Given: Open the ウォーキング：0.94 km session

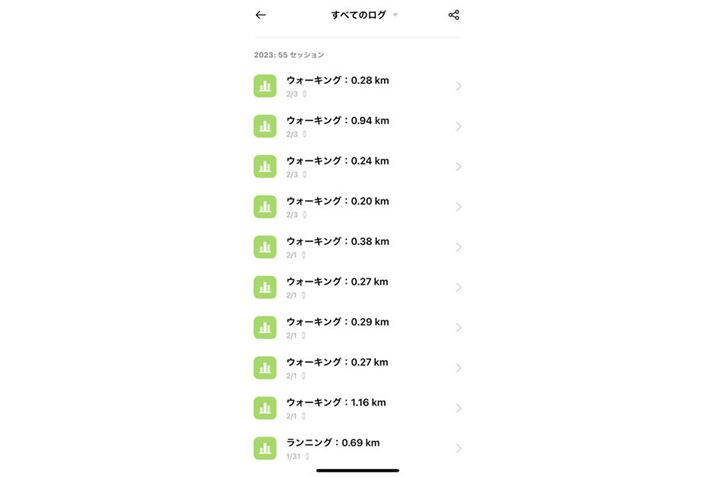Looking at the screenshot, I should [x=356, y=126].
